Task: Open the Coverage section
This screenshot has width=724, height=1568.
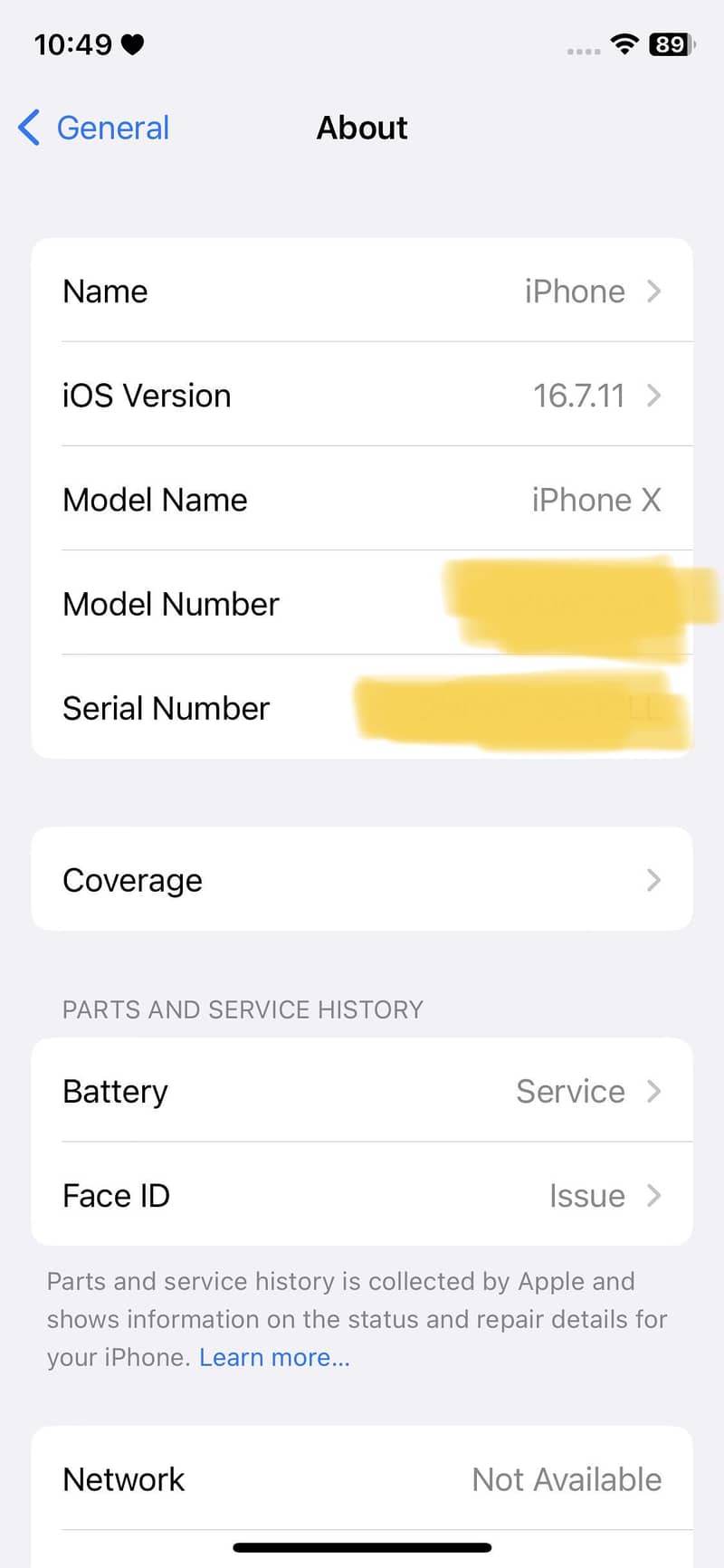Action: point(362,879)
